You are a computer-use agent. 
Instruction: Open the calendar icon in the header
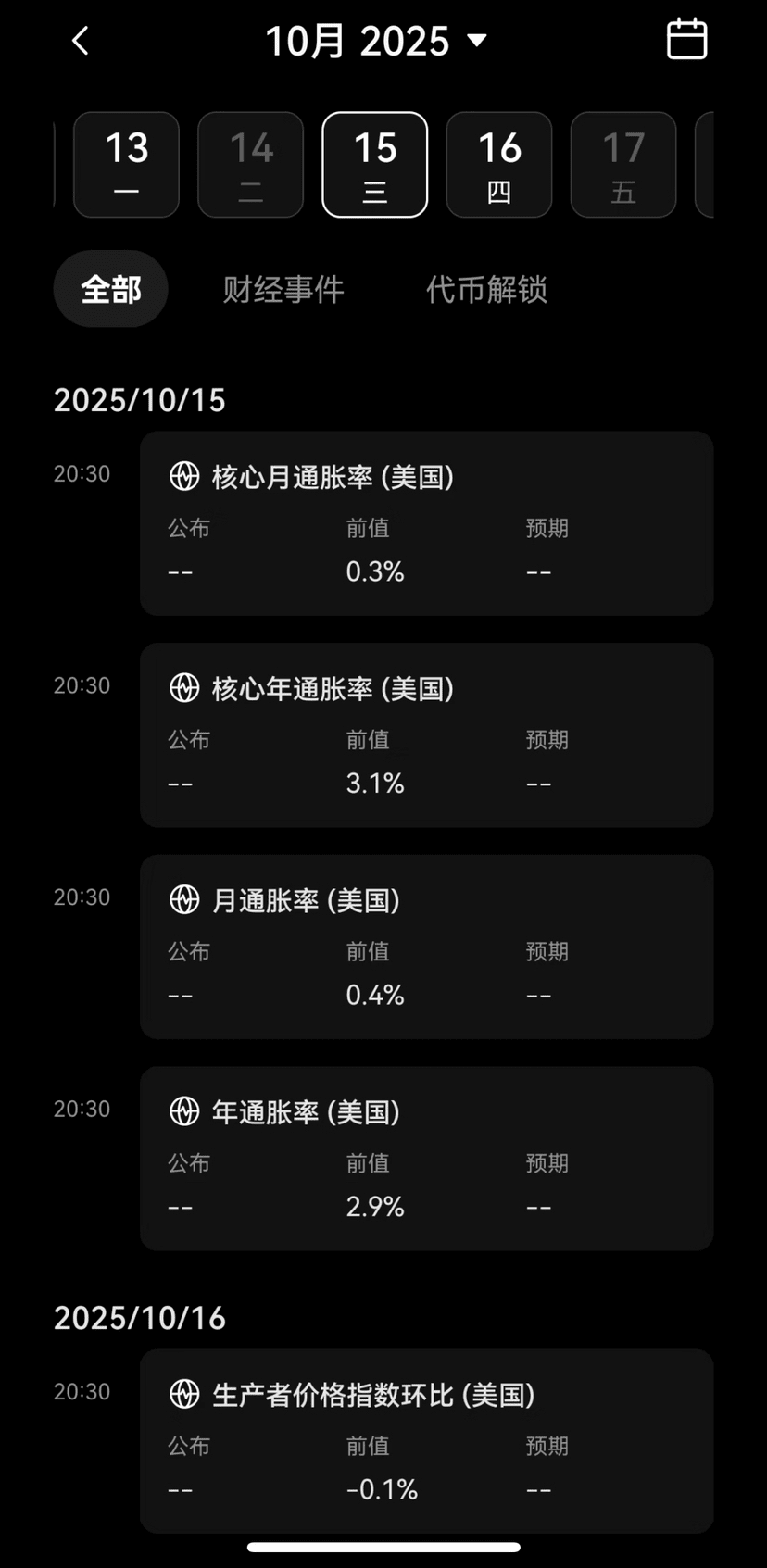686,40
